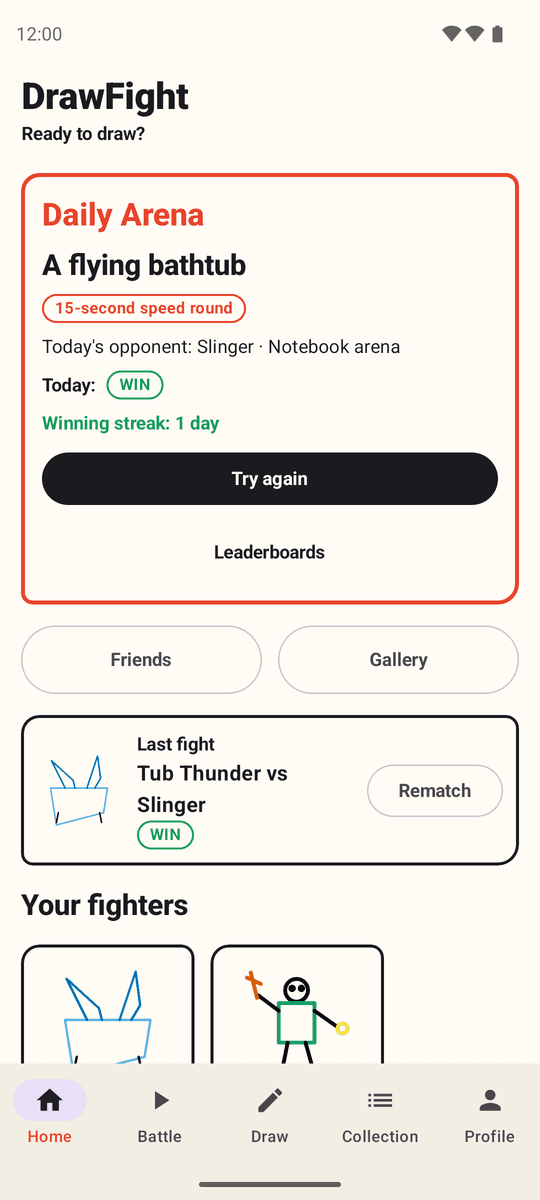
Task: Start a Rematch against Slinger
Action: (x=435, y=791)
